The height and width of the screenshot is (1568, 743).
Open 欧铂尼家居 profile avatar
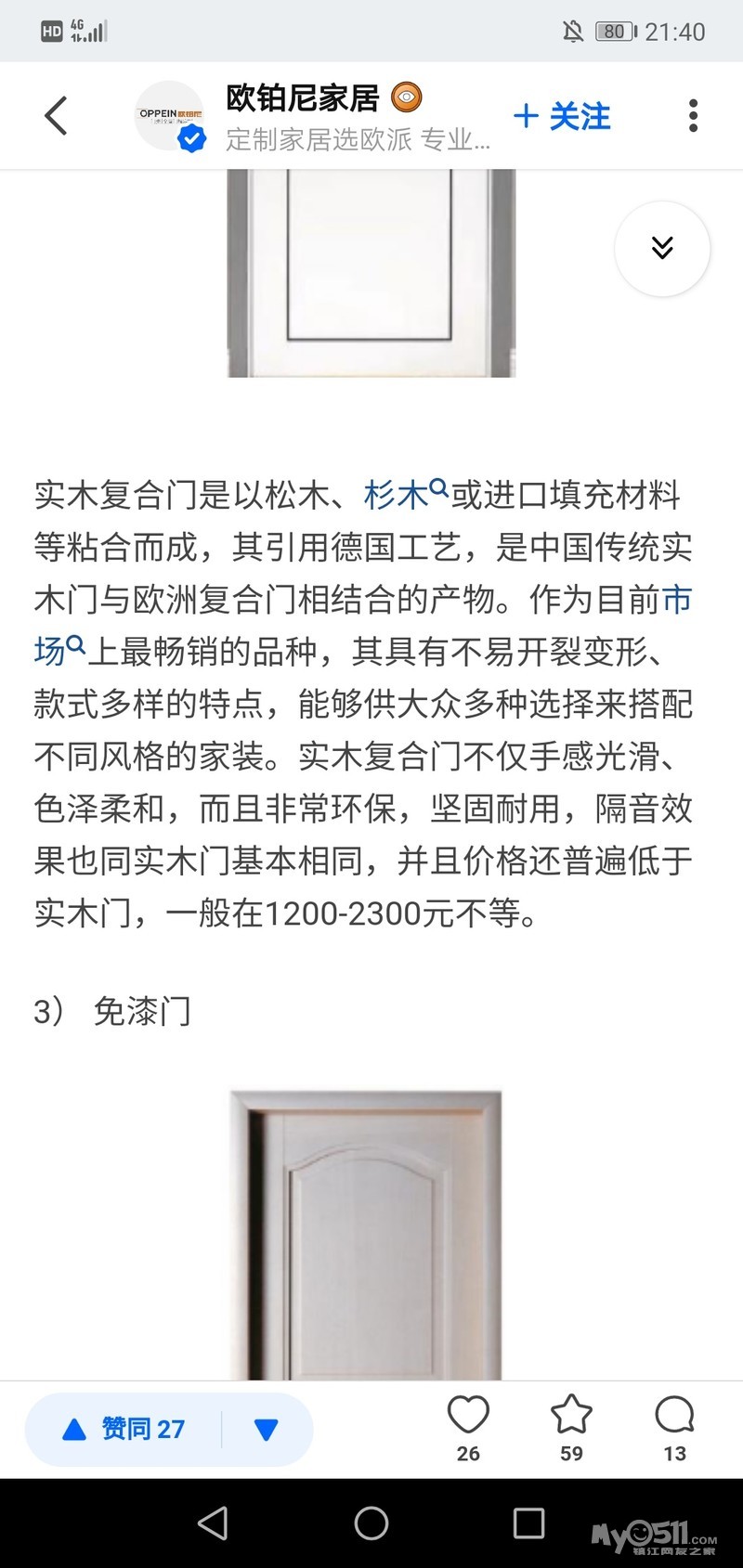coord(170,116)
